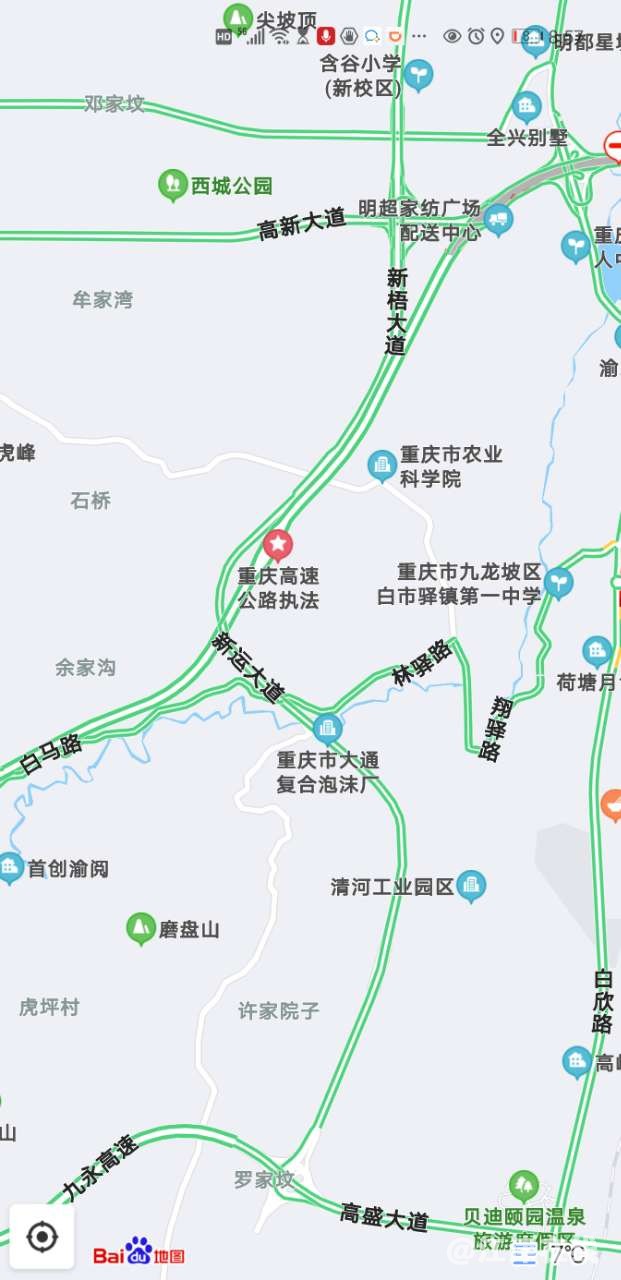The image size is (621, 1280).
Task: Tap the 重庆市大通复合泡沫厂 marker
Action: (x=327, y=728)
